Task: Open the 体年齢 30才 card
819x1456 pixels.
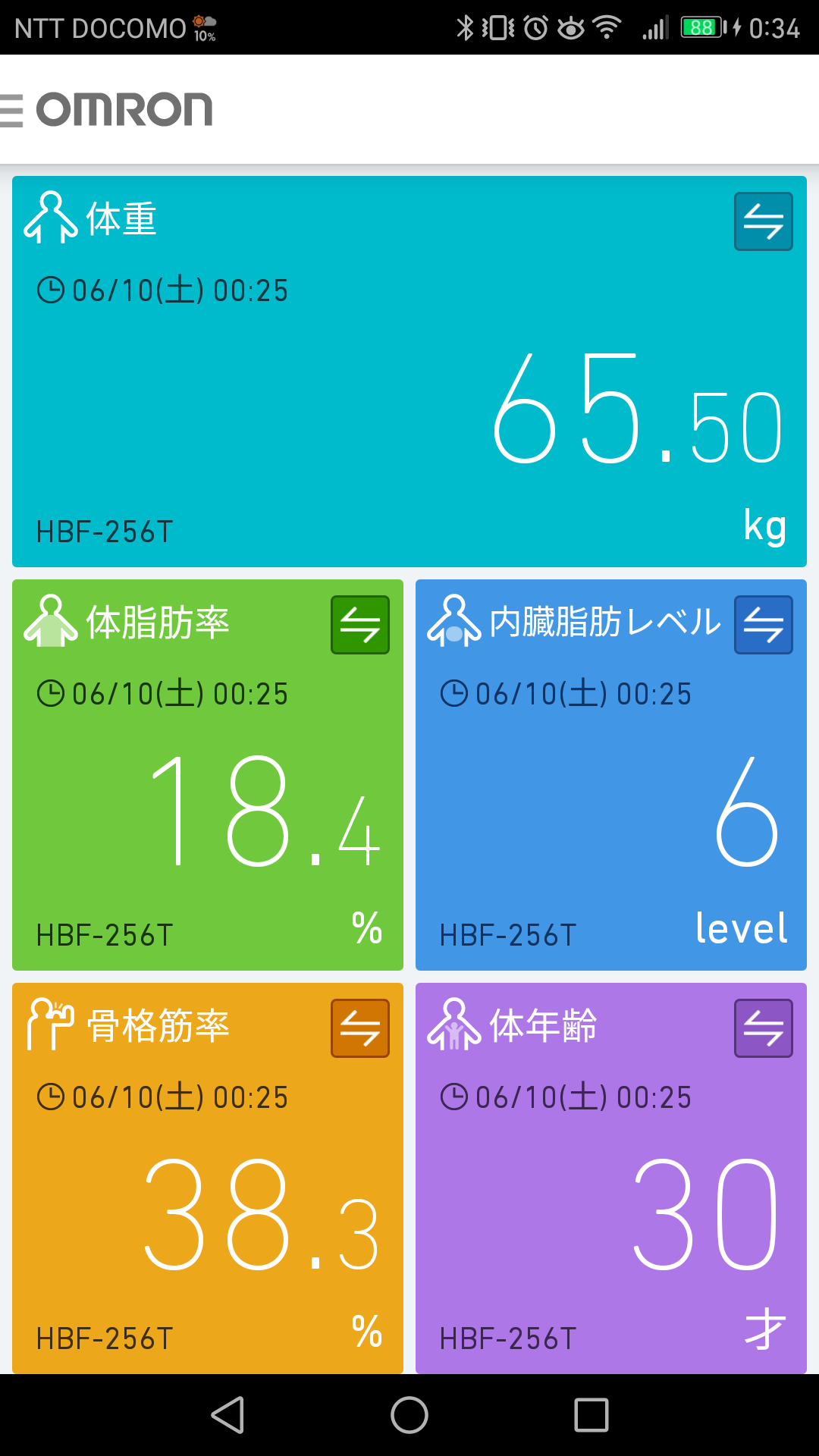Action: pyautogui.click(x=611, y=1178)
